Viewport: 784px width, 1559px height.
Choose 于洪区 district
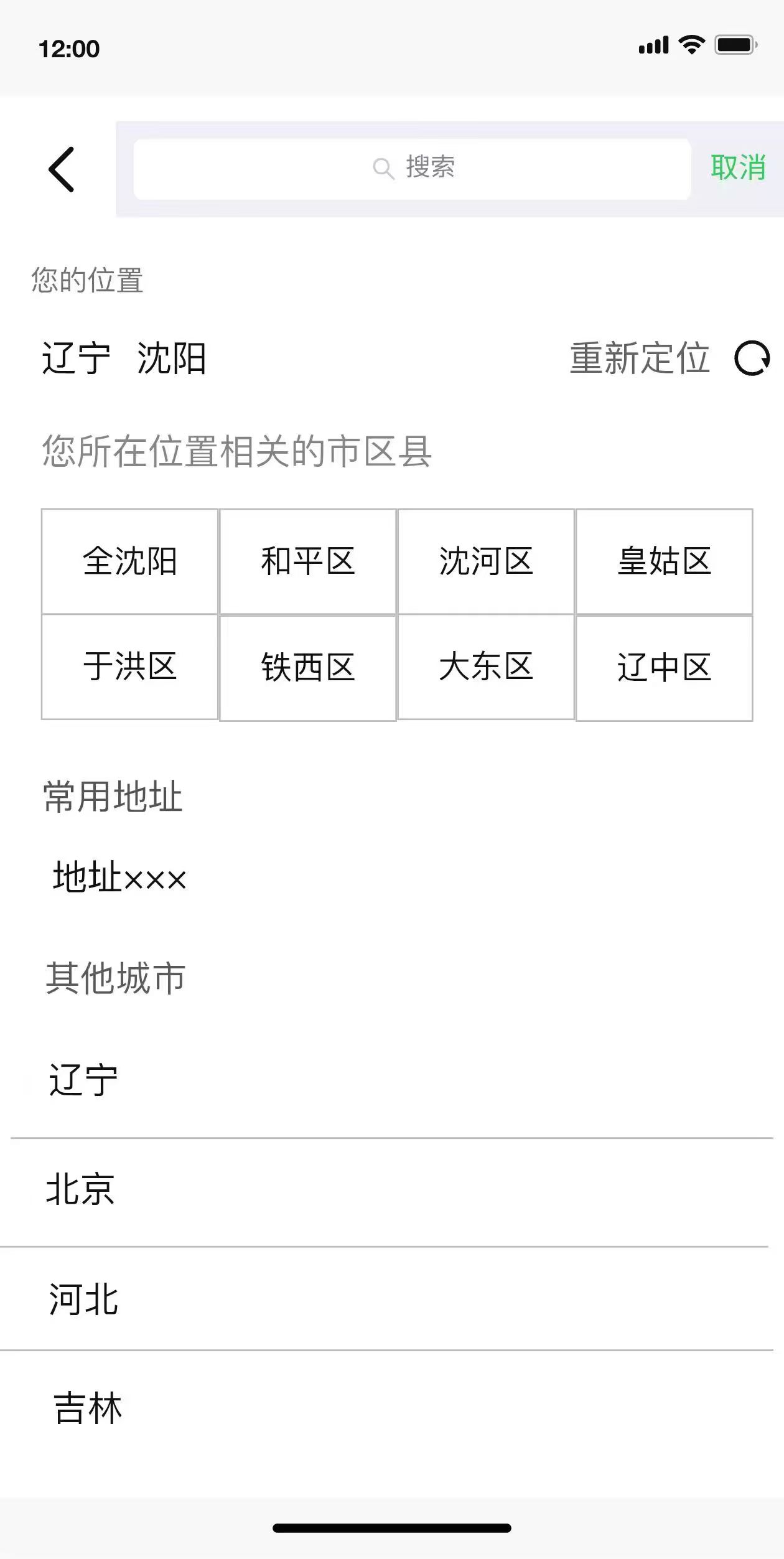[x=129, y=667]
